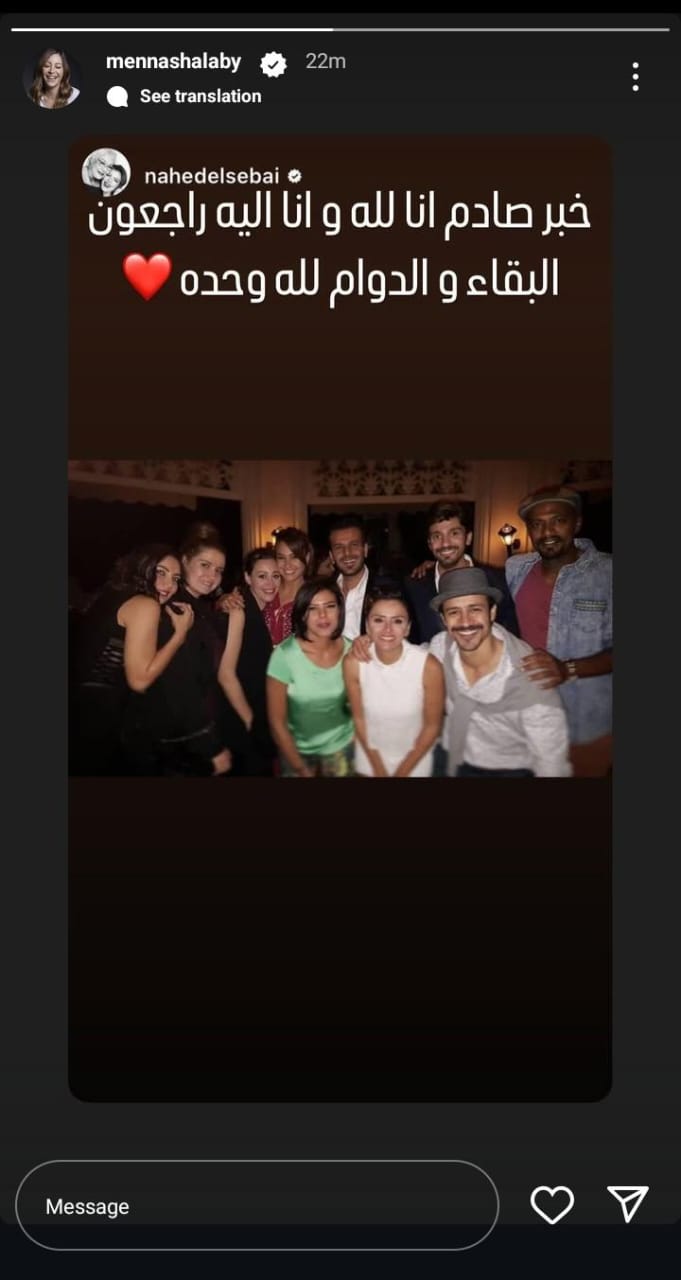Like this story with the heart

coord(551,1205)
